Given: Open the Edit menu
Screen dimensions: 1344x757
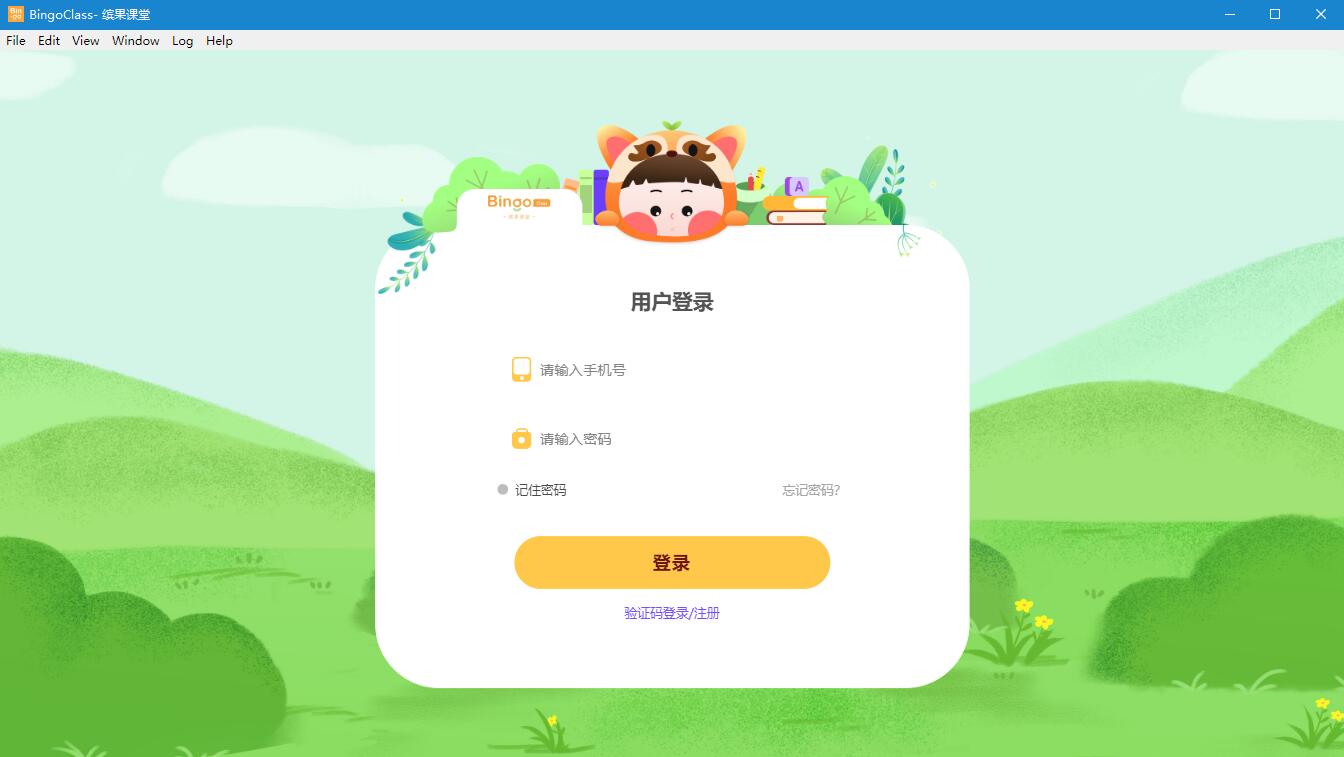Looking at the screenshot, I should (49, 41).
